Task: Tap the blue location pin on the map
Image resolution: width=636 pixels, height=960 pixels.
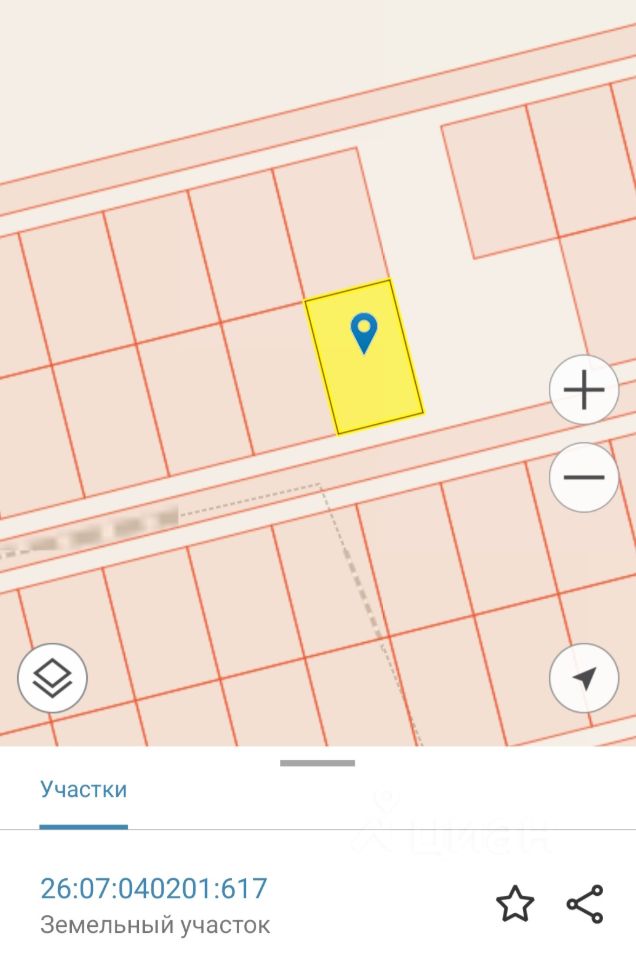Action: (365, 333)
